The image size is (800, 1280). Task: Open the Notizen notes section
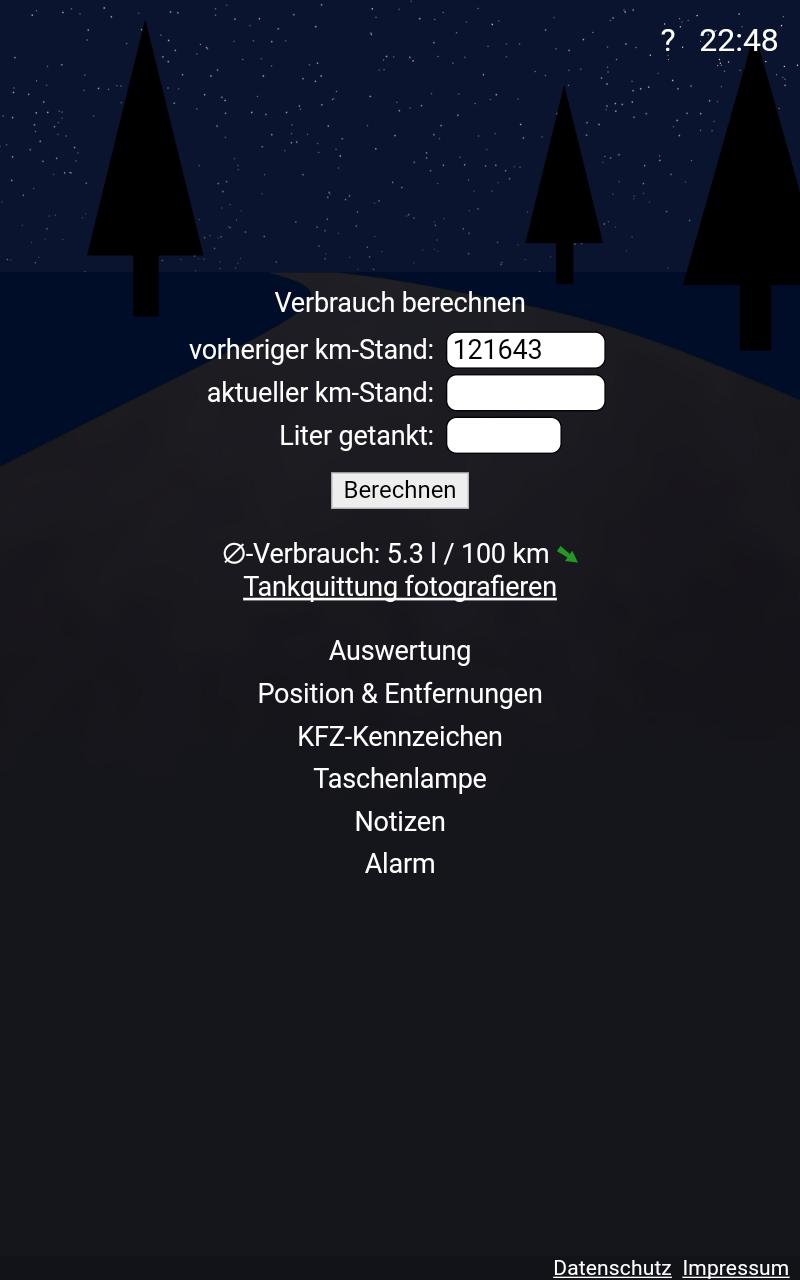tap(400, 821)
